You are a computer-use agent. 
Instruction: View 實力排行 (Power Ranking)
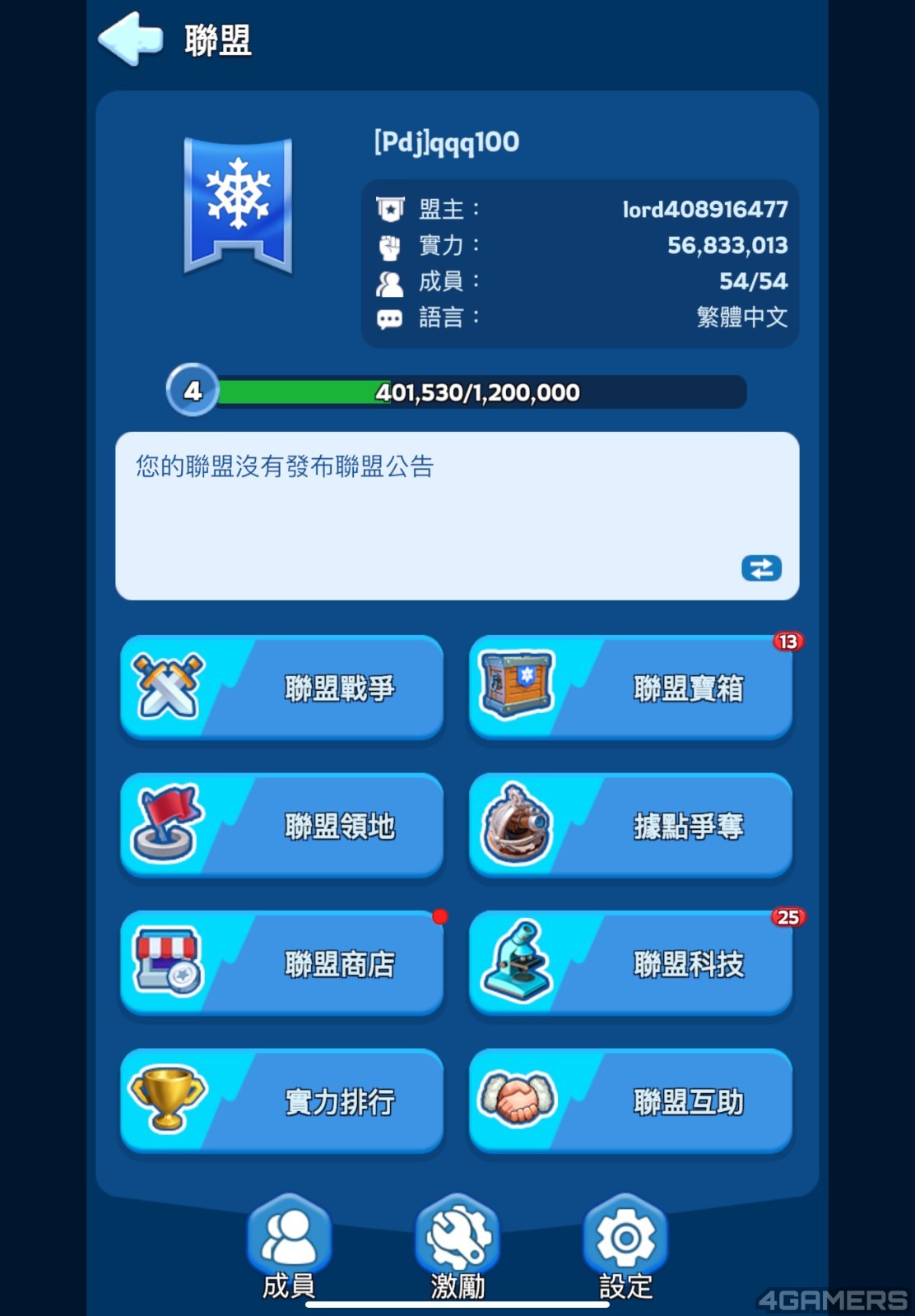pos(281,1101)
